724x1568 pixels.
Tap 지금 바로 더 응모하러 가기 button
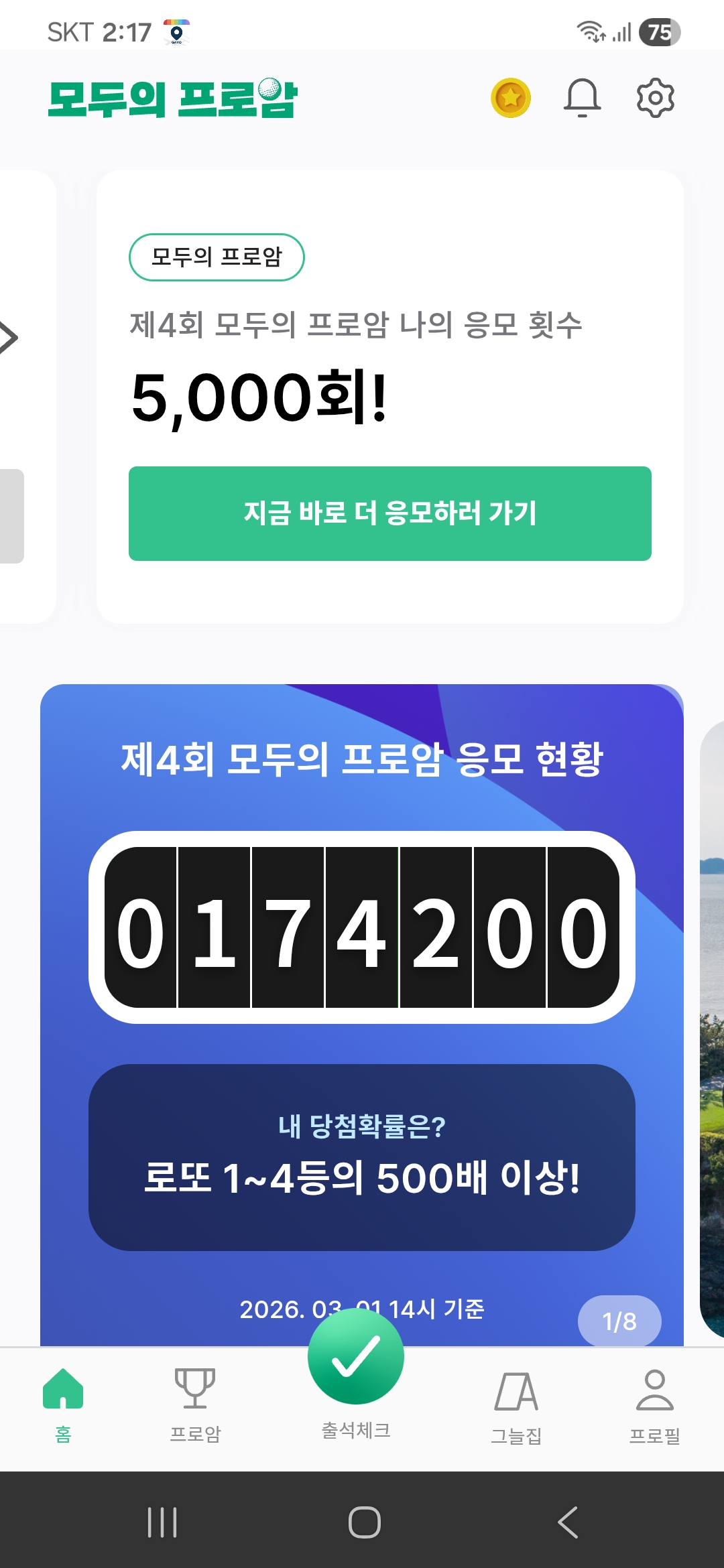[x=389, y=513]
